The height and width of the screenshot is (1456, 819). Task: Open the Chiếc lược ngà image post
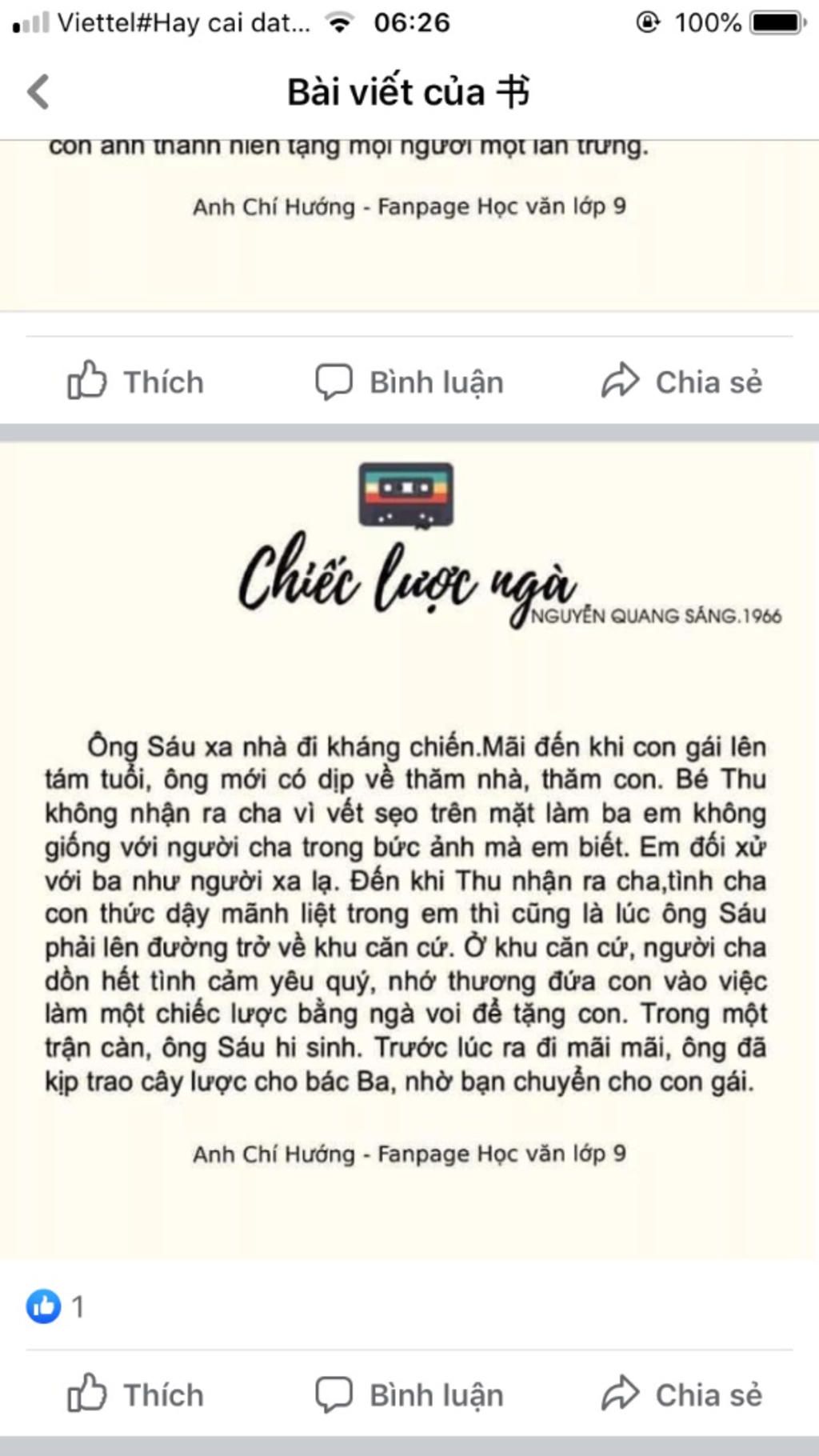pos(409,848)
